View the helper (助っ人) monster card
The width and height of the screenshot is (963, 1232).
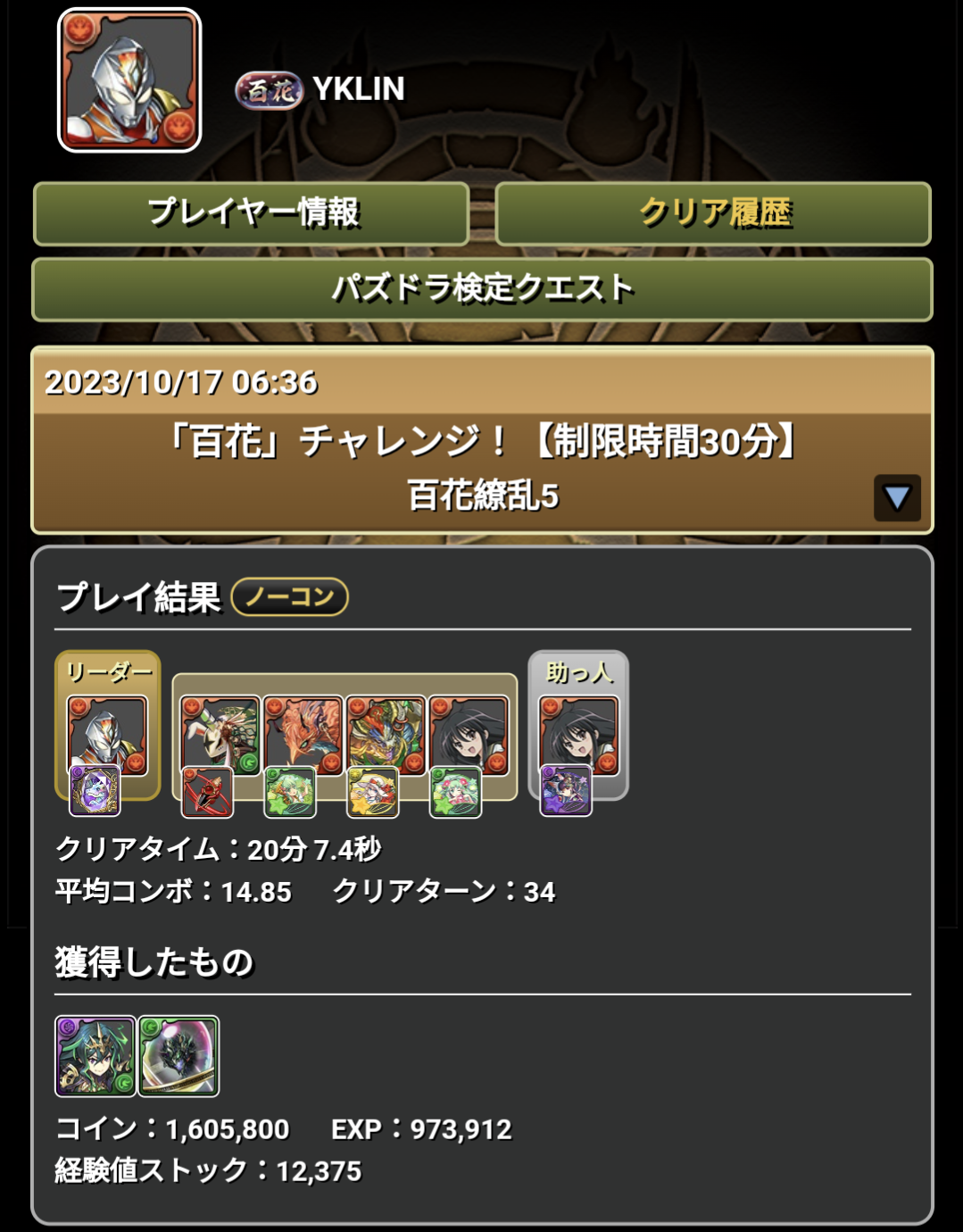(x=578, y=734)
